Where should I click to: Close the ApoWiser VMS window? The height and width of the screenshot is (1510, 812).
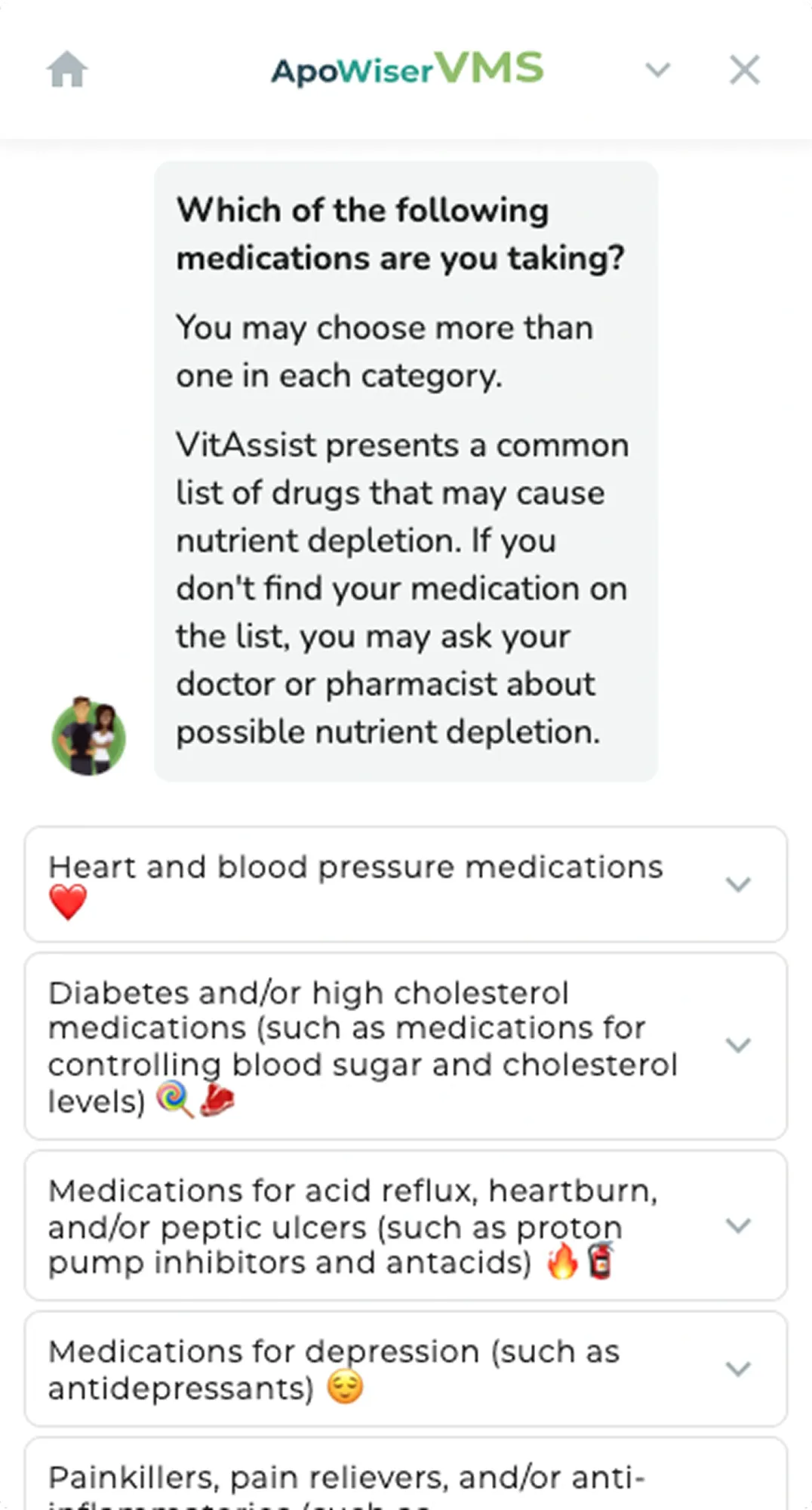tap(745, 70)
